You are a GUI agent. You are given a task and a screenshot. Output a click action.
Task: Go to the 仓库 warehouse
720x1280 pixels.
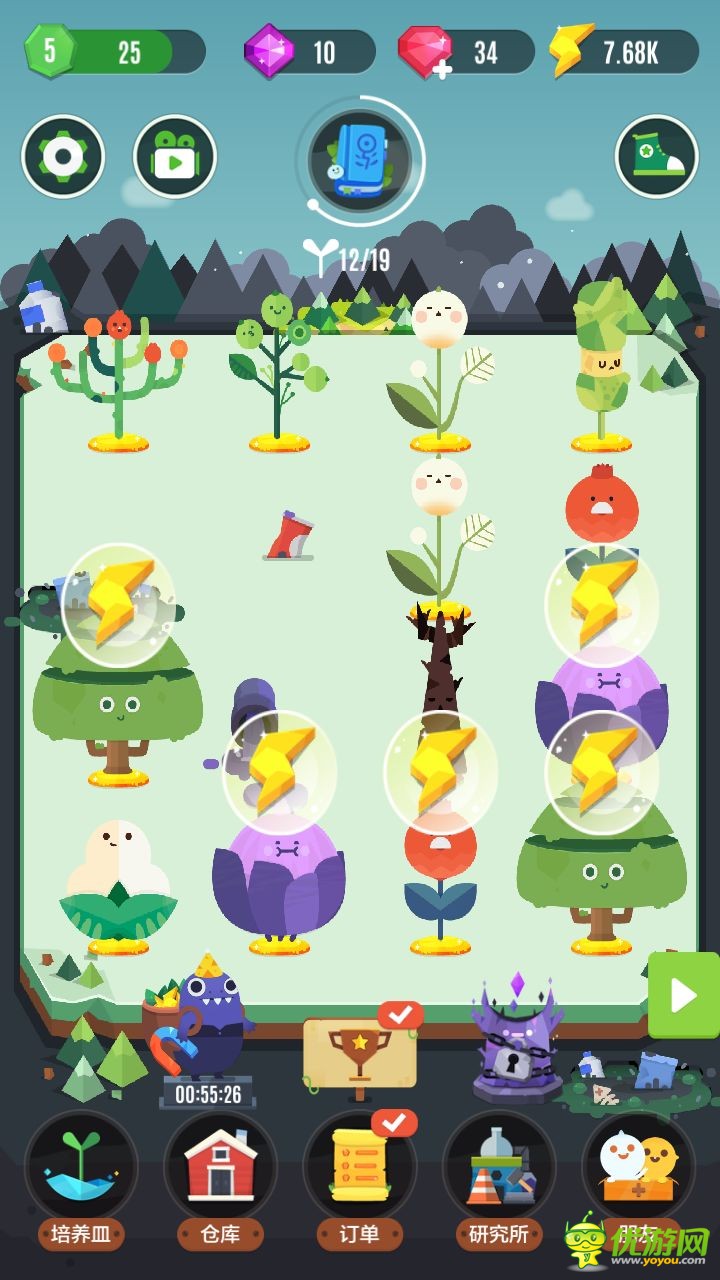coord(221,1170)
